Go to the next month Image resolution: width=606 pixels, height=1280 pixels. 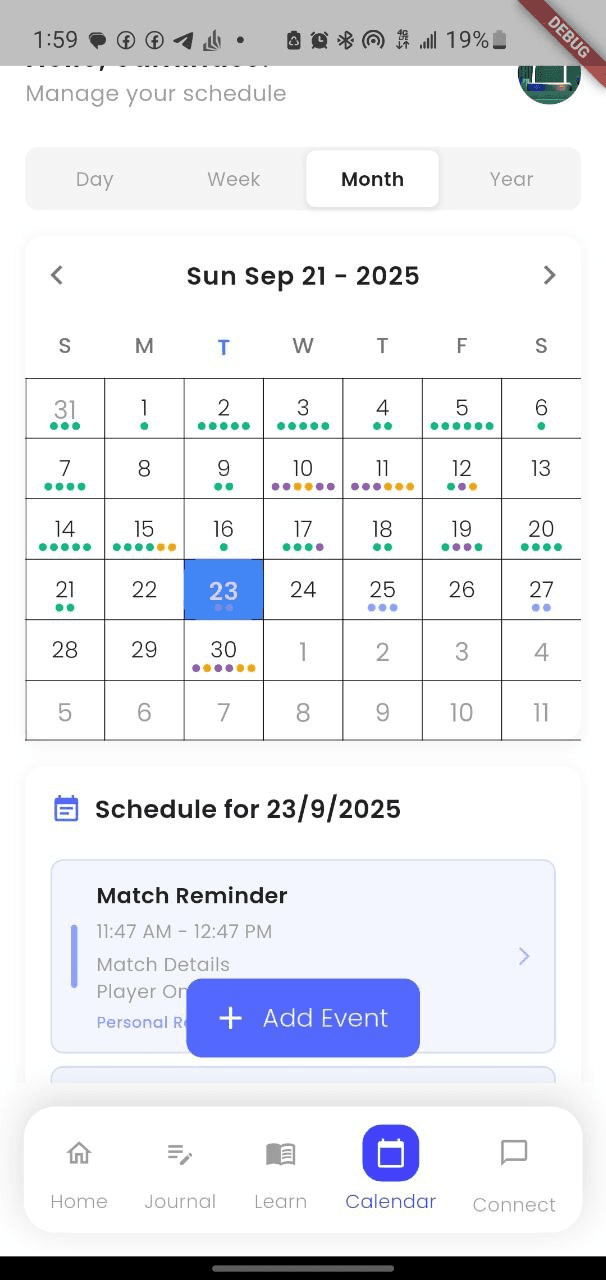tap(549, 275)
